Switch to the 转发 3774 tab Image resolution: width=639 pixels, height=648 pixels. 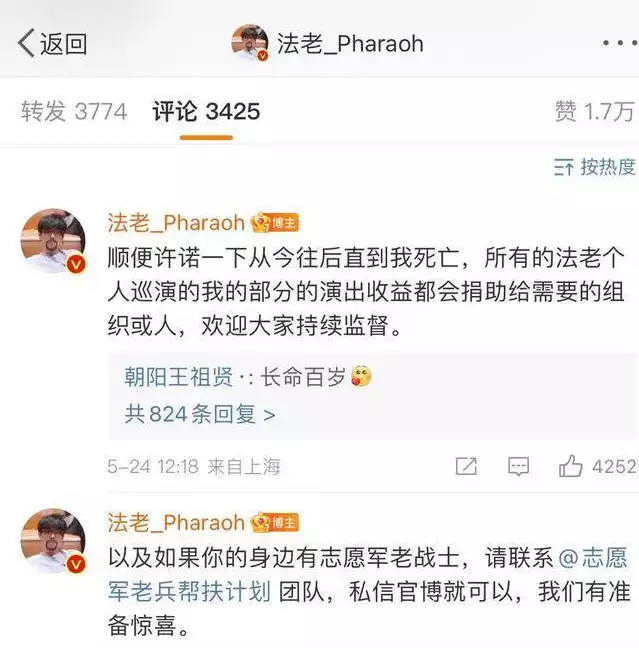pos(73,111)
